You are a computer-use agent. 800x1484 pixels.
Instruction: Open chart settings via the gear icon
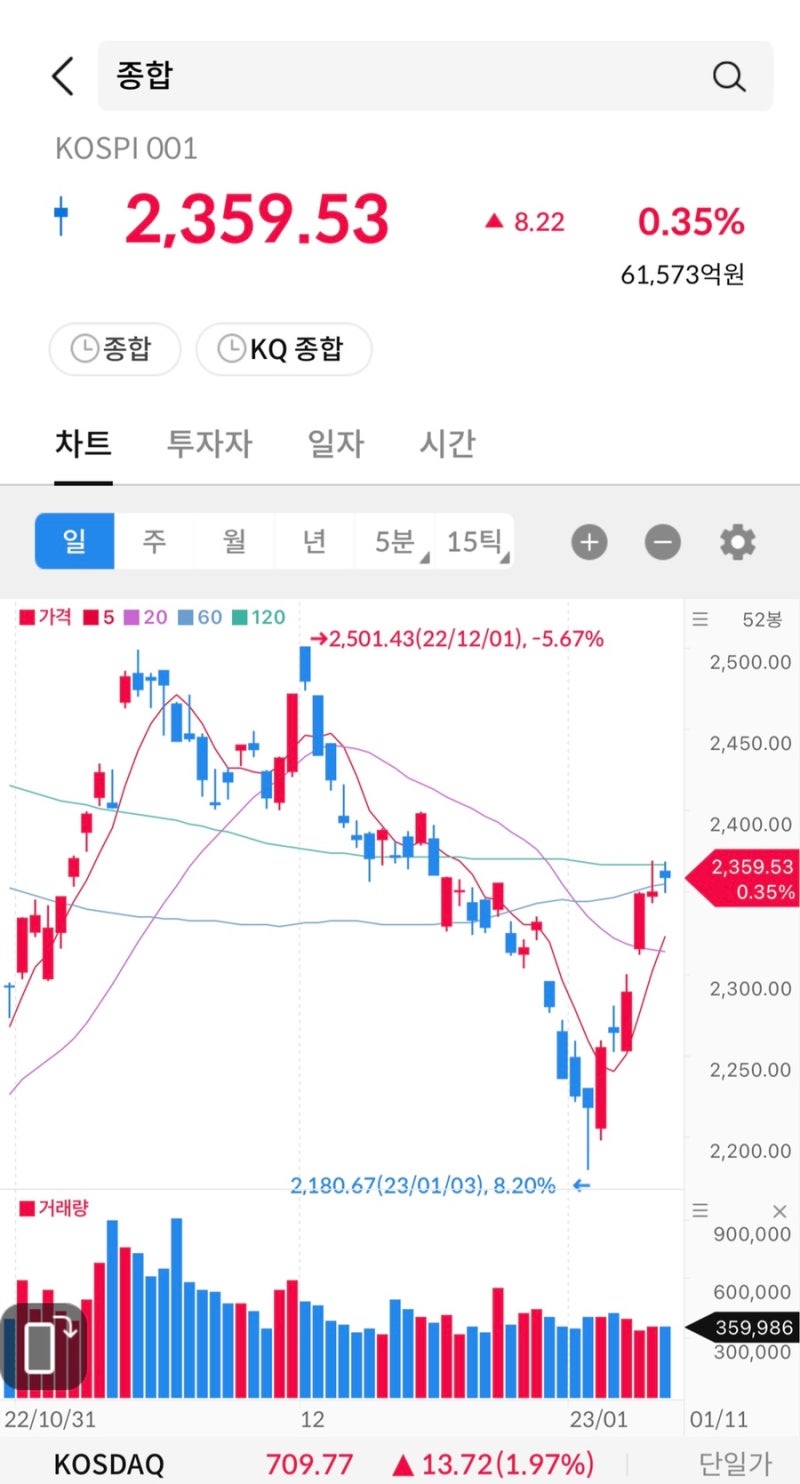pyautogui.click(x=737, y=542)
